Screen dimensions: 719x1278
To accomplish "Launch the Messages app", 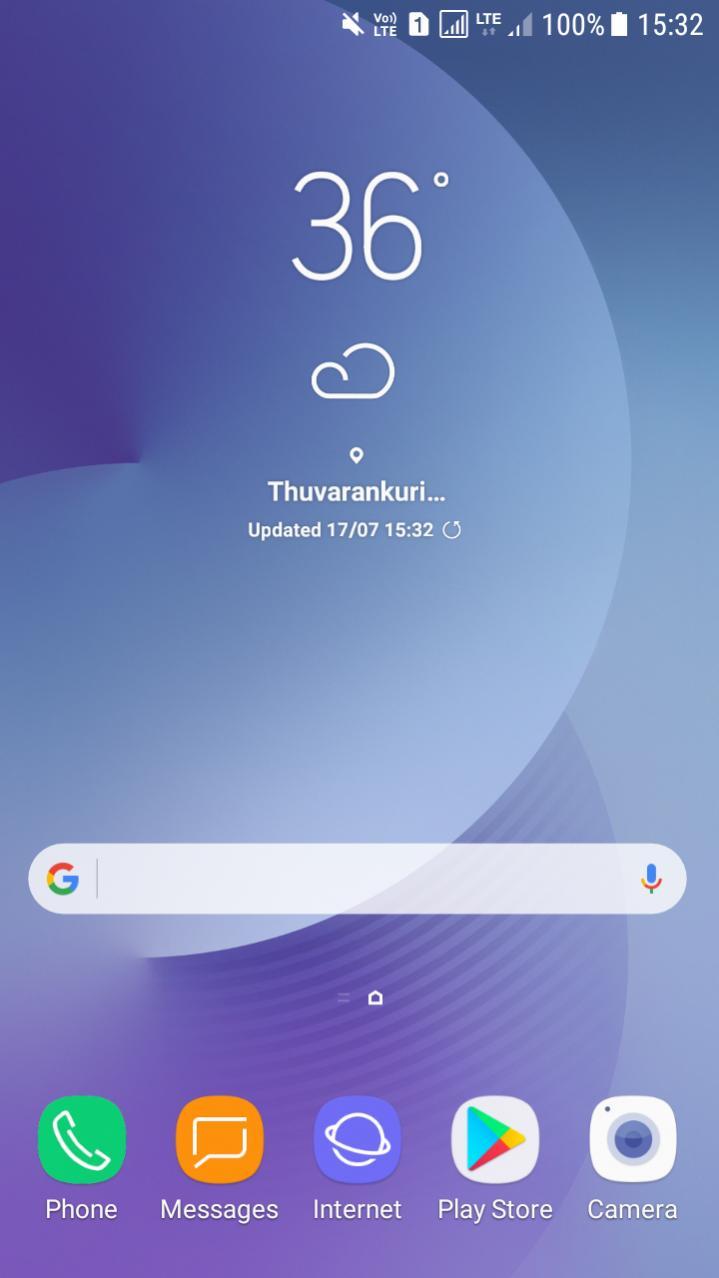I will 219,1140.
